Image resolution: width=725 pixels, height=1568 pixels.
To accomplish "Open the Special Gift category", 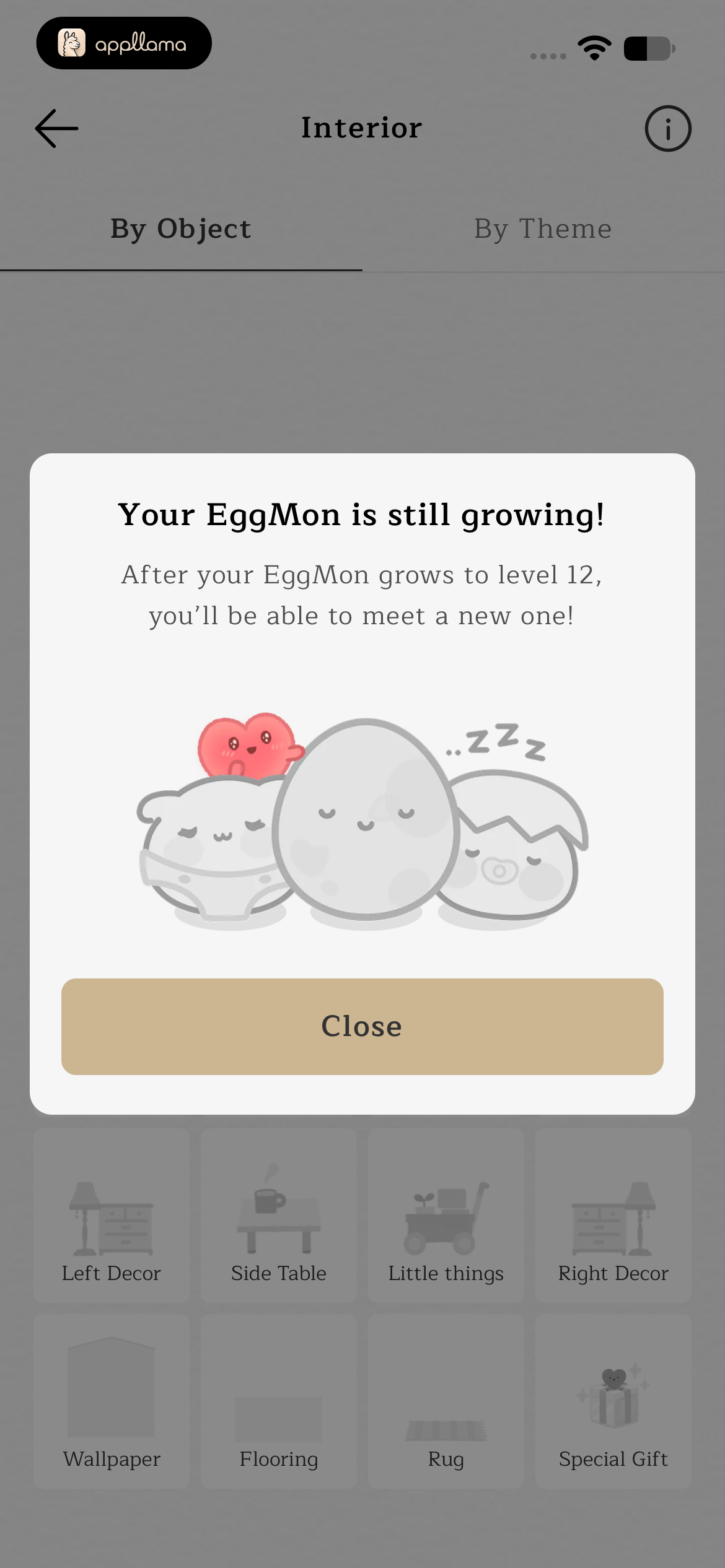I will click(613, 1401).
